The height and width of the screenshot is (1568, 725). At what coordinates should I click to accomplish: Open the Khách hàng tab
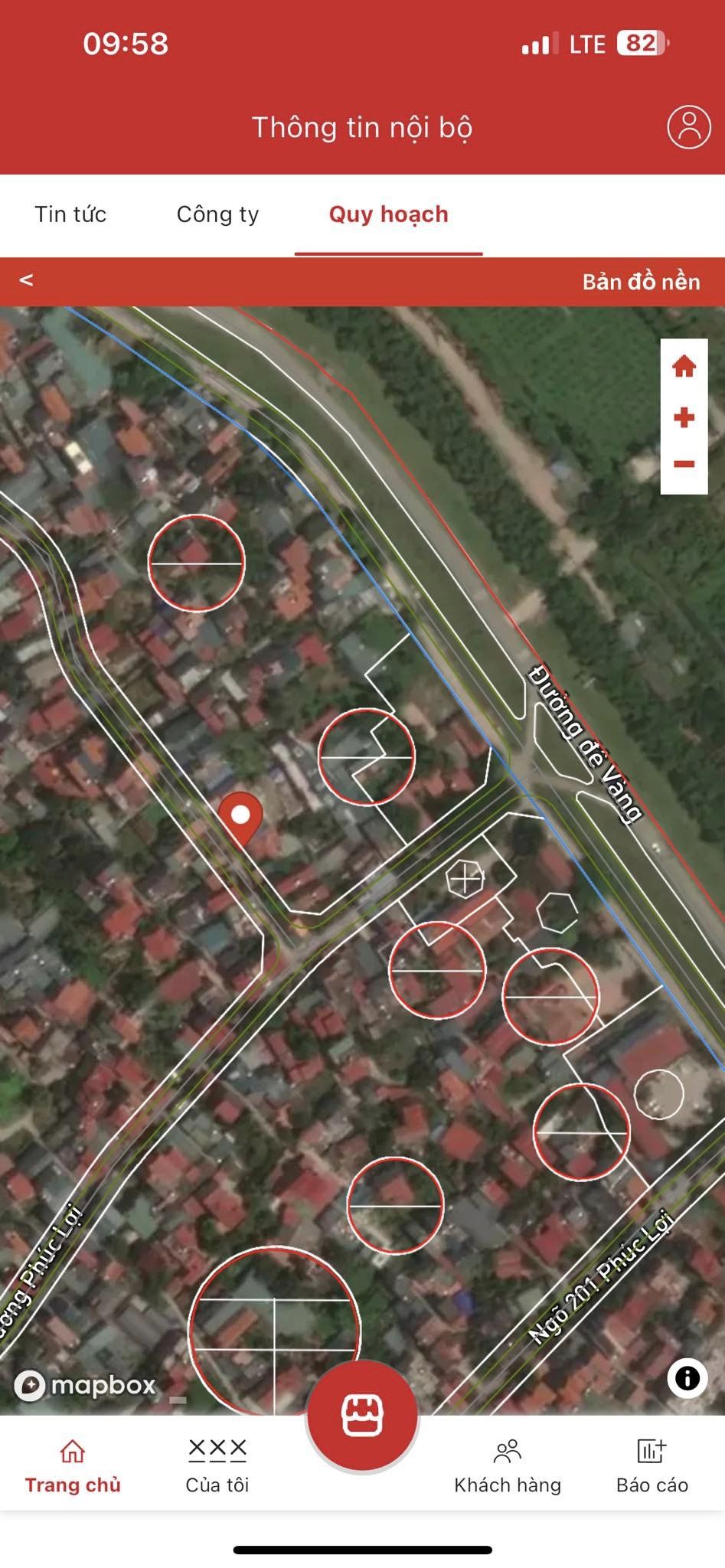tap(508, 1465)
